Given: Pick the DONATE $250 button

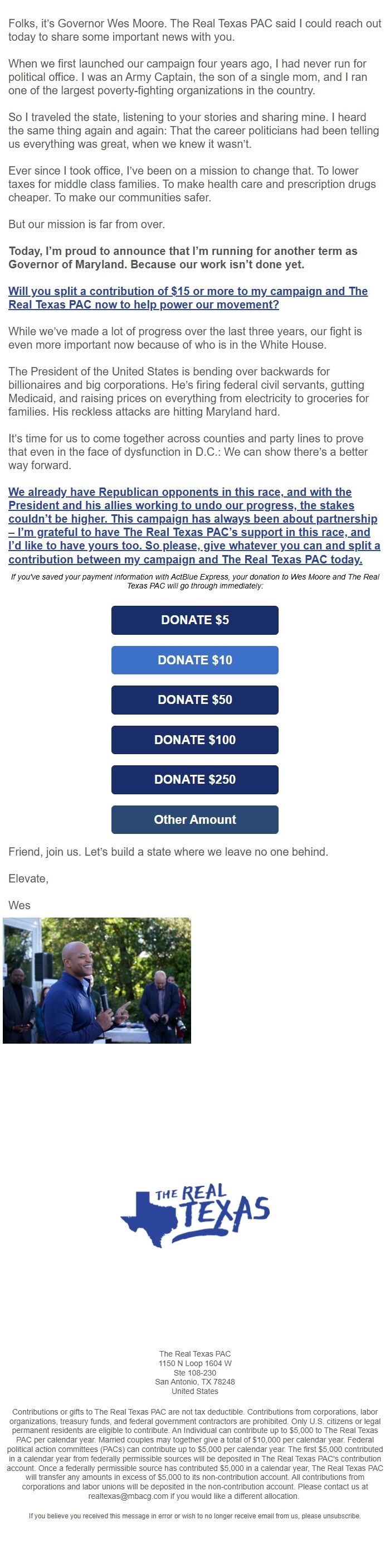Looking at the screenshot, I should [x=194, y=779].
